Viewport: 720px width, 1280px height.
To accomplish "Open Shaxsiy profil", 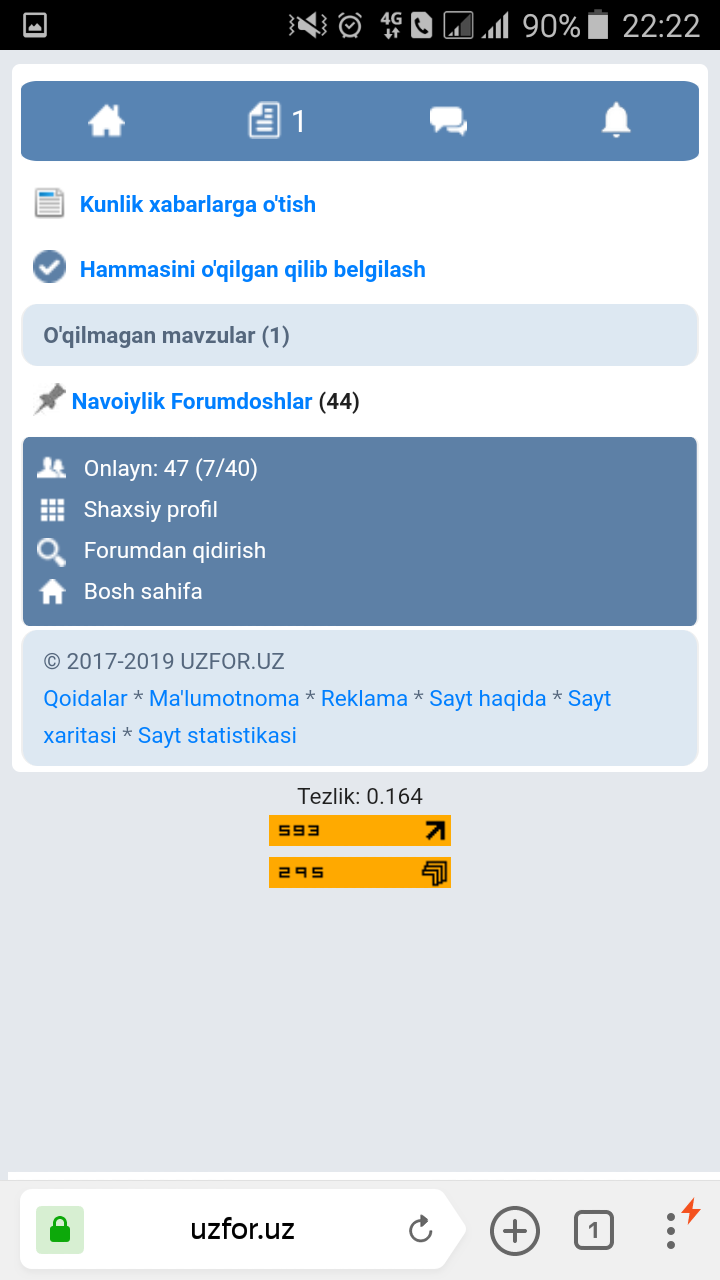I will 150,510.
